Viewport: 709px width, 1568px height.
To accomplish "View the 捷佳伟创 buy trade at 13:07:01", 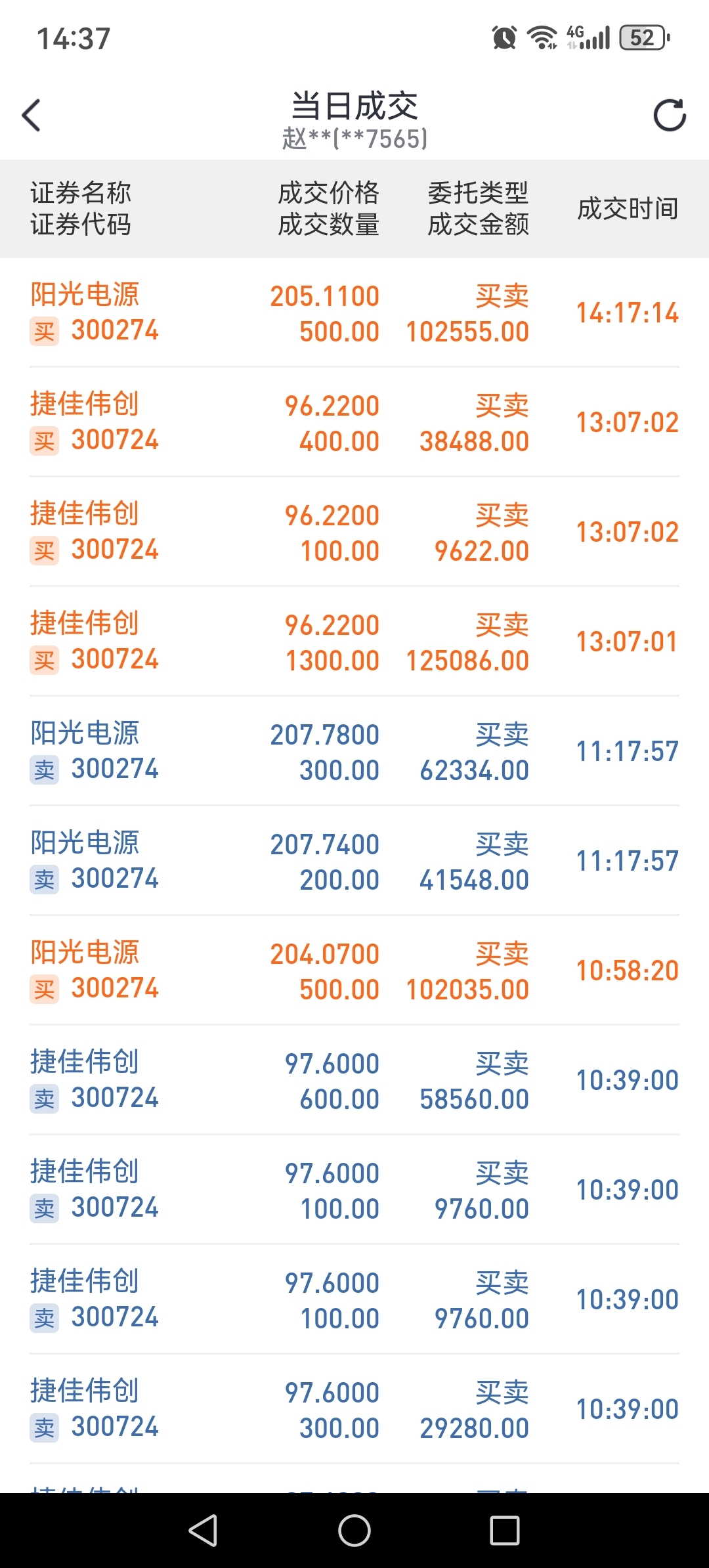I will click(x=354, y=642).
